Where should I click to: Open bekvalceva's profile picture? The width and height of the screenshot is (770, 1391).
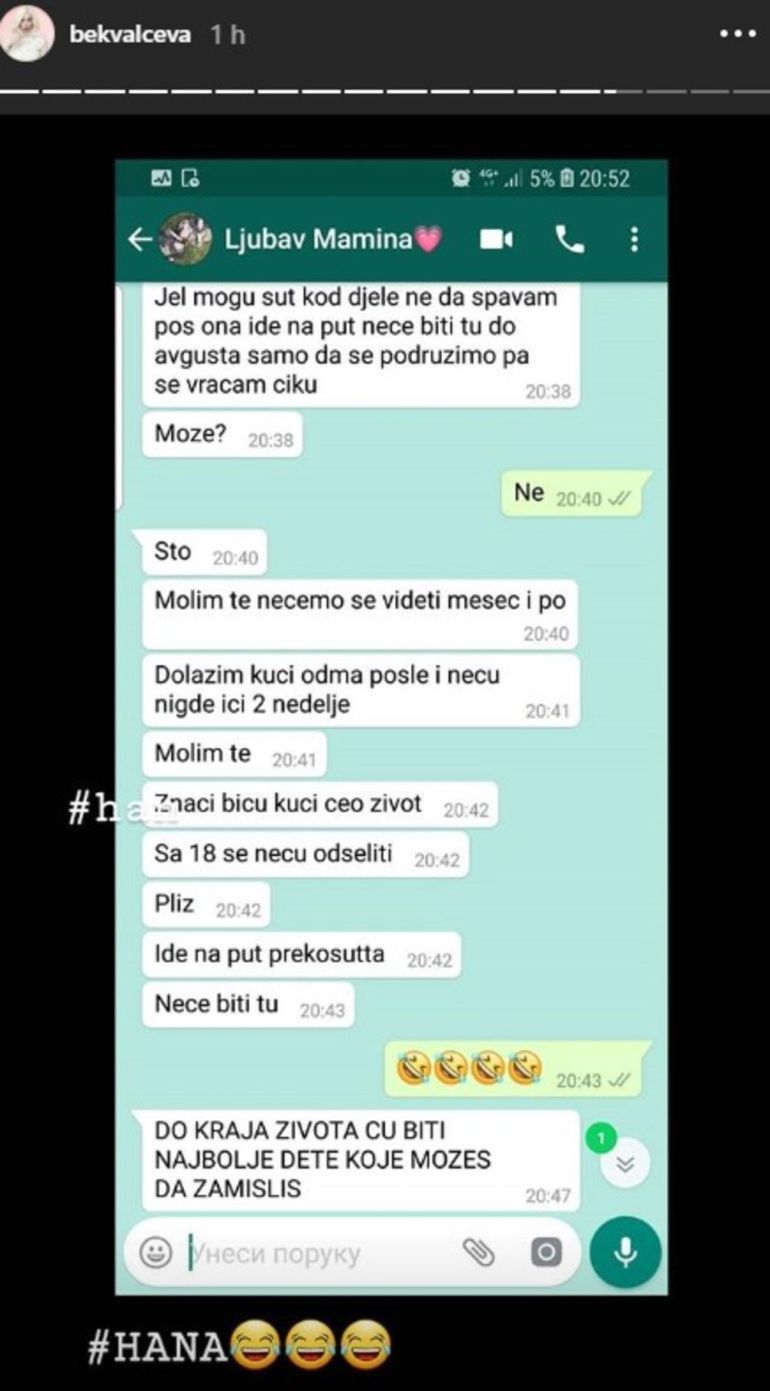[x=28, y=36]
